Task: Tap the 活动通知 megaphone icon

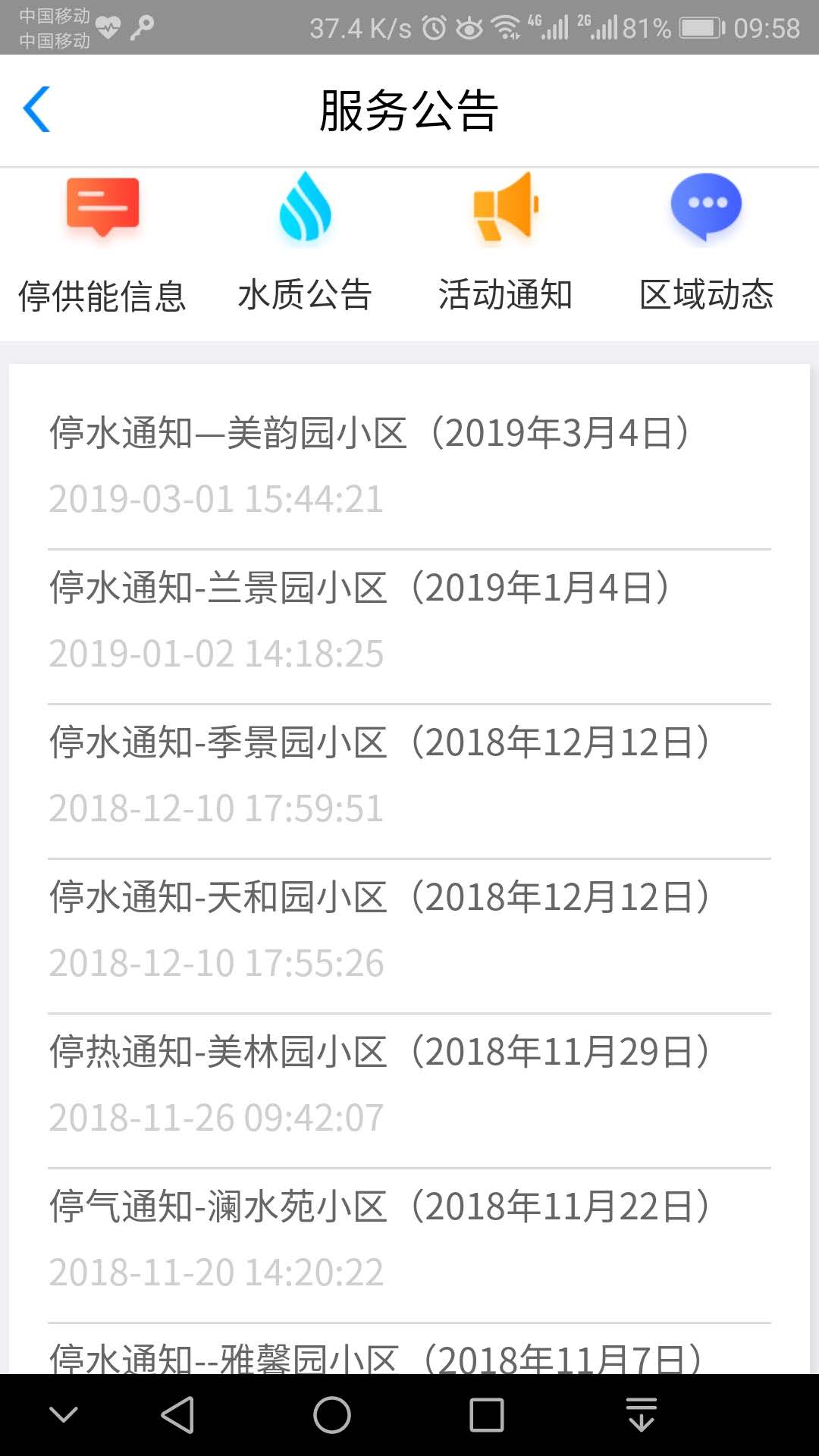Action: tap(507, 209)
